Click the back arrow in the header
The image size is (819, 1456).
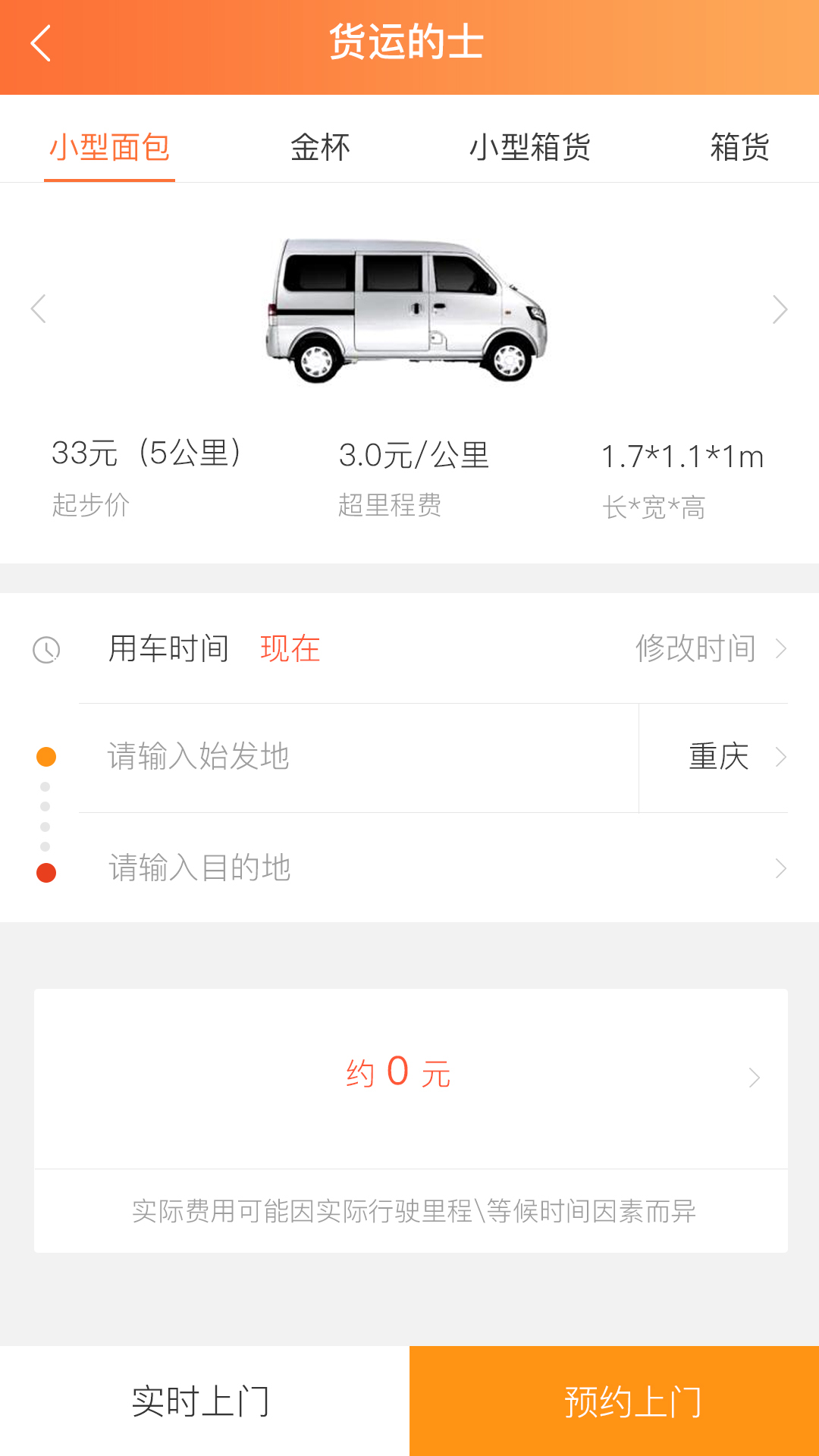(x=42, y=43)
